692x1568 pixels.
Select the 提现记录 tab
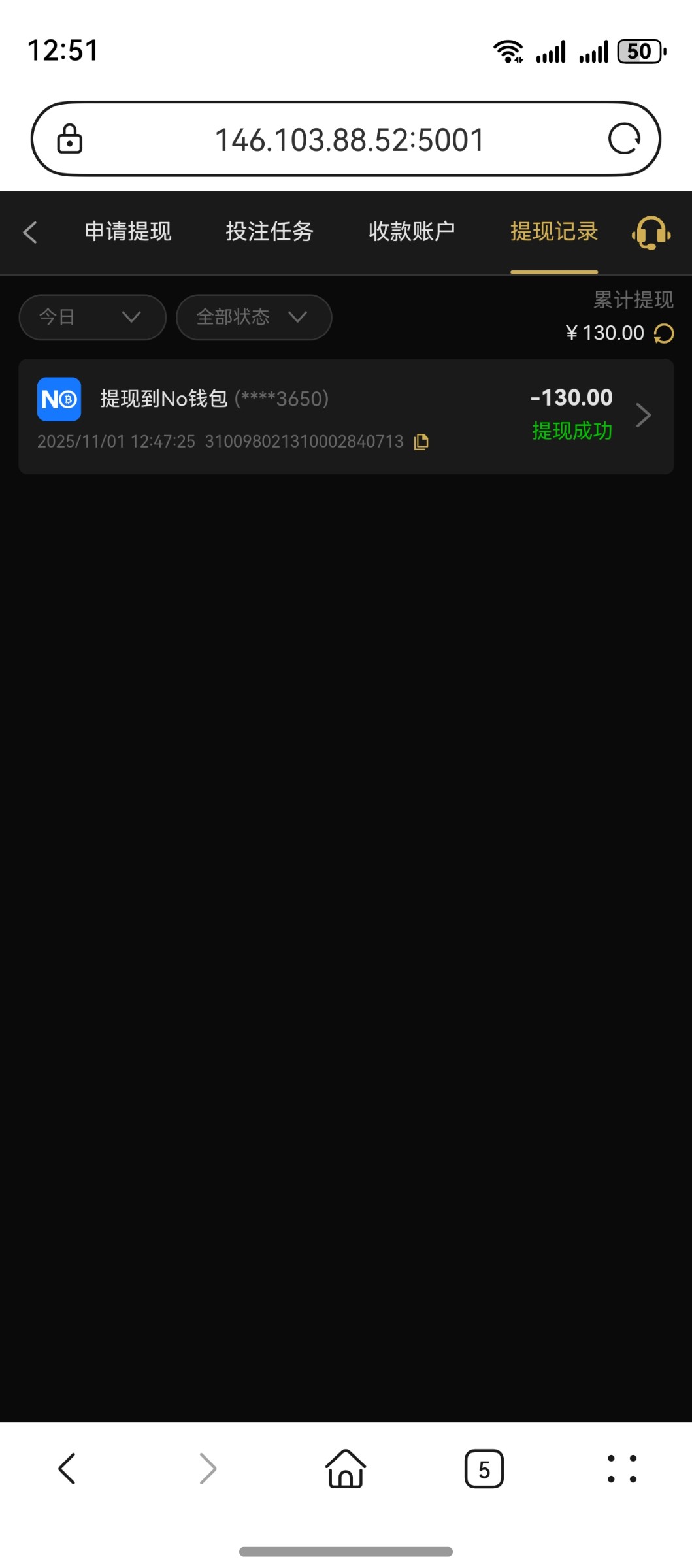(x=553, y=232)
